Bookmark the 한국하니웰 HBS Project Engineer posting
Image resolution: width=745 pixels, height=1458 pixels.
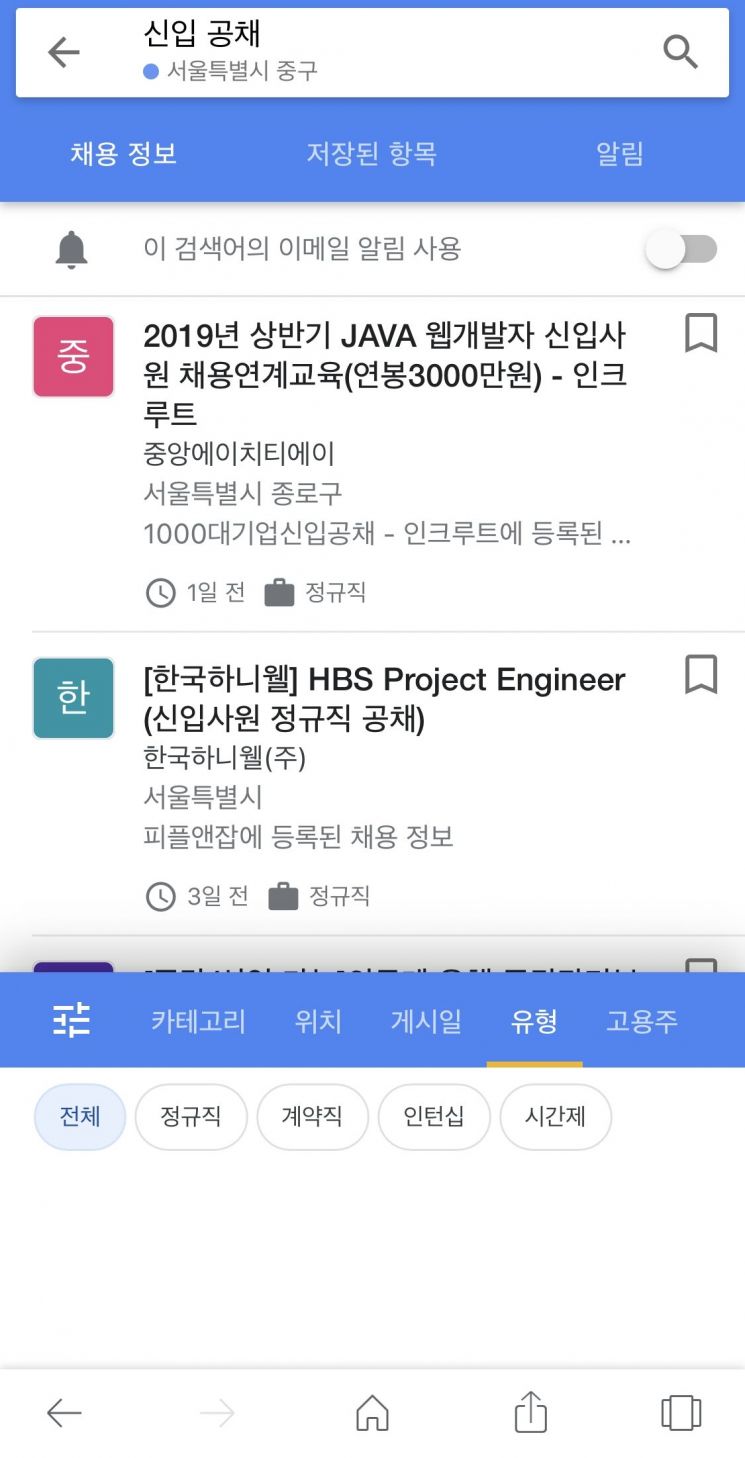(x=702, y=673)
